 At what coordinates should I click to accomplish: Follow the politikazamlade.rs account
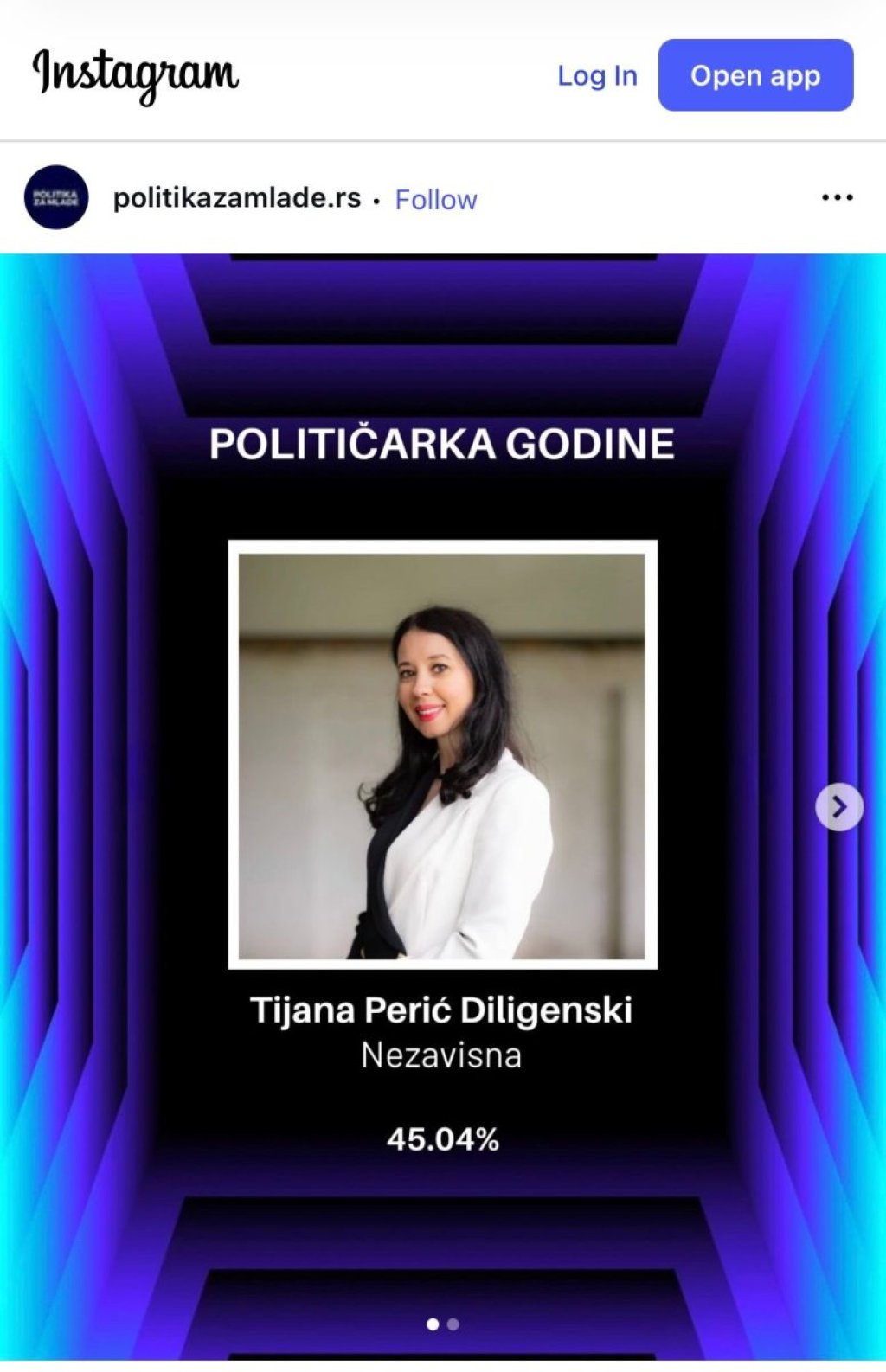tap(436, 200)
